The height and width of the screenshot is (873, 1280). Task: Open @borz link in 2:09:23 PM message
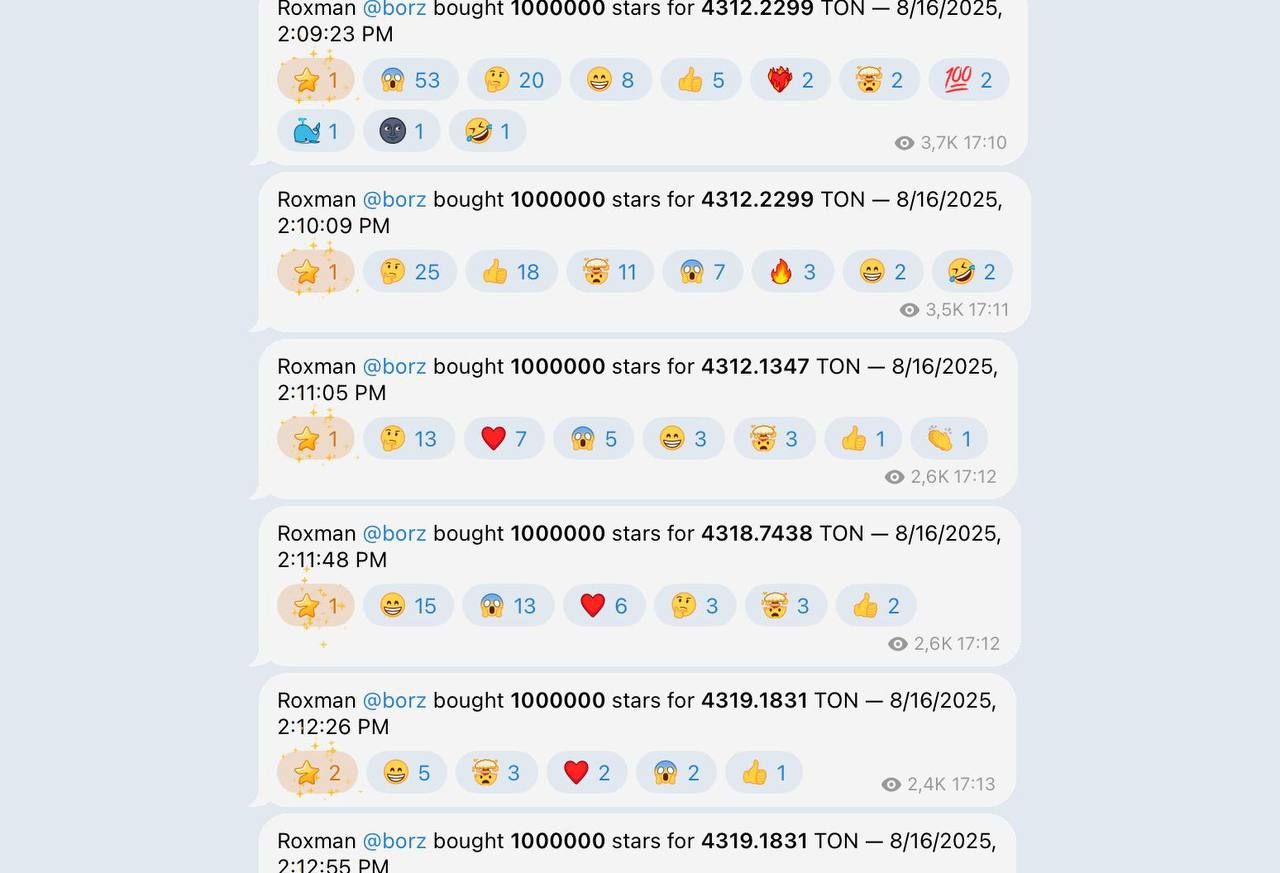(x=394, y=9)
